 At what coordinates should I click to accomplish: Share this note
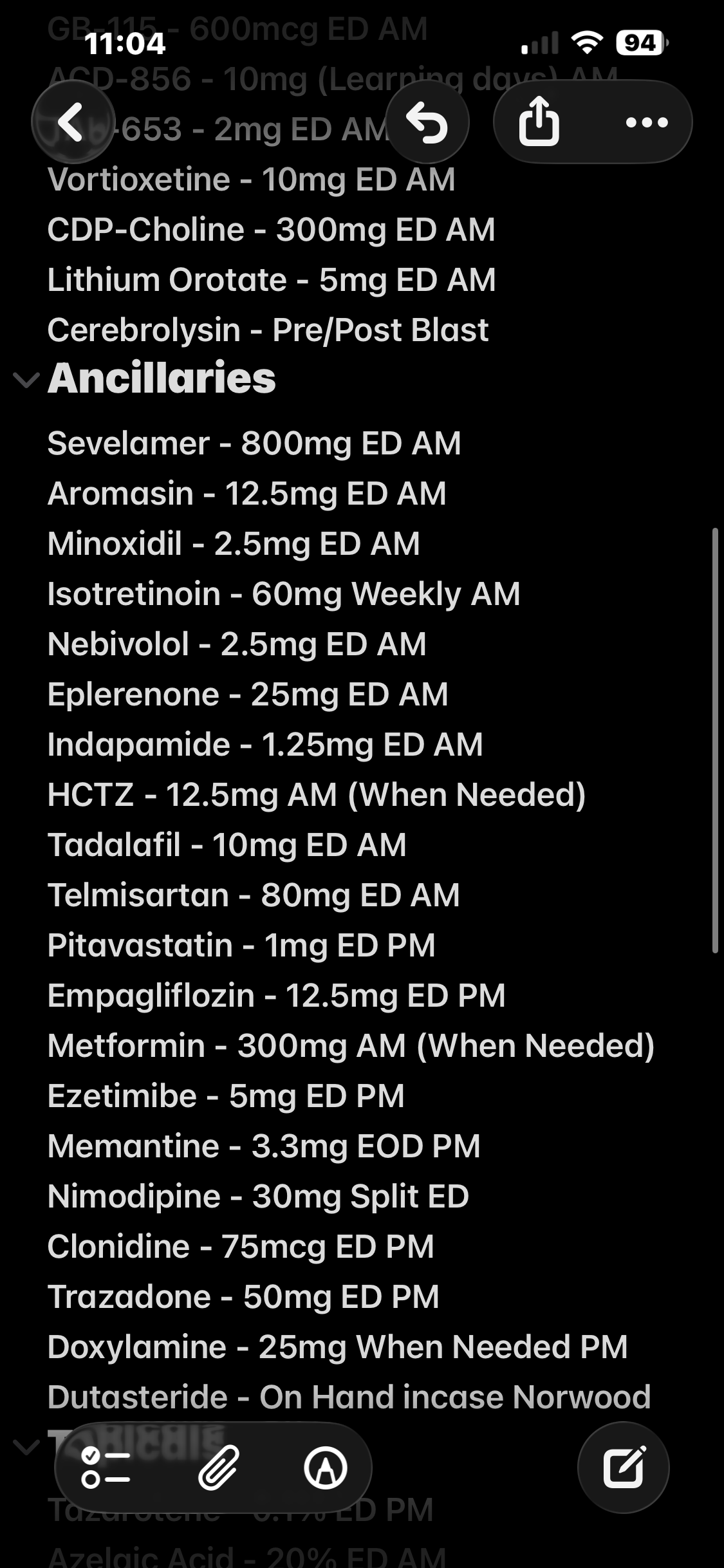(539, 122)
